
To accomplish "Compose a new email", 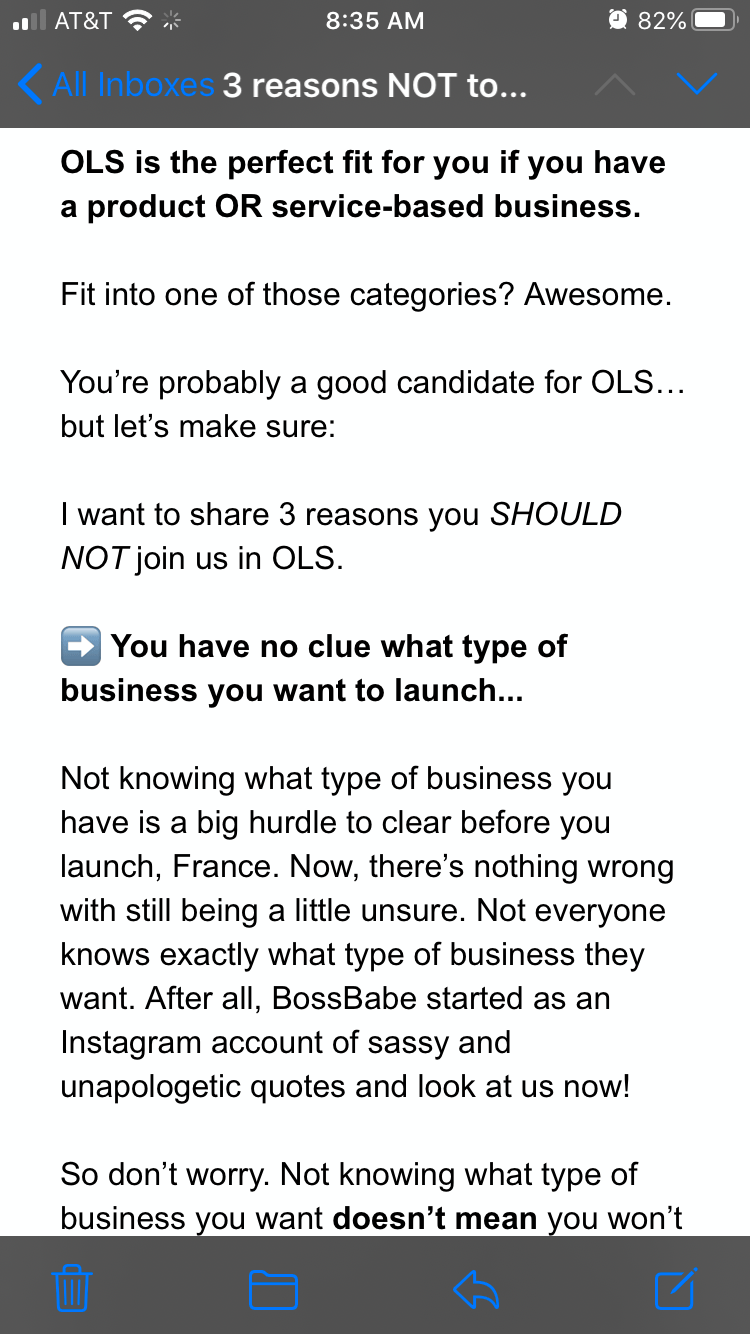I will pyautogui.click(x=676, y=1287).
